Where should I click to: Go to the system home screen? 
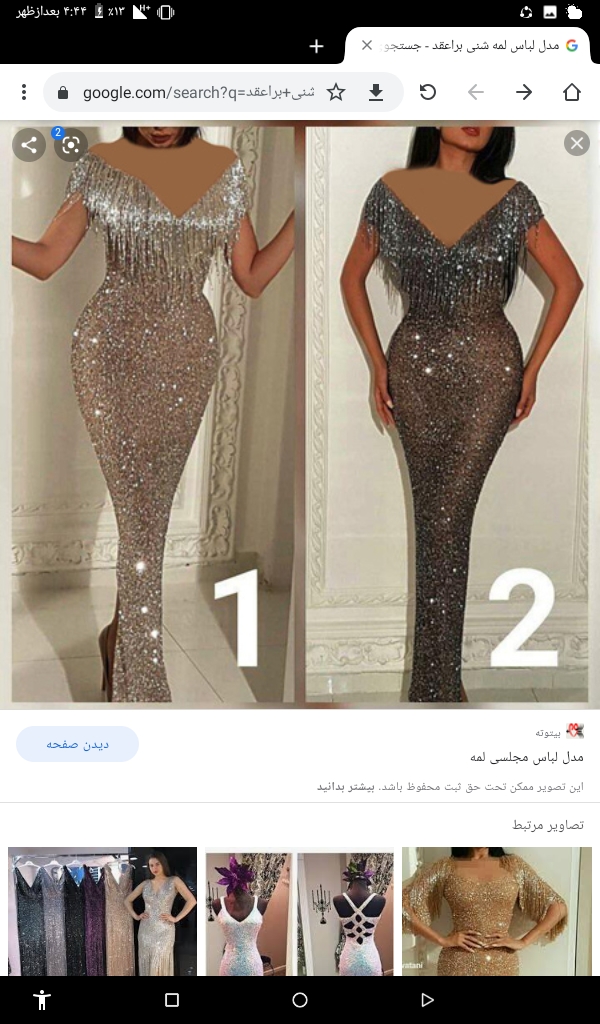tap(300, 1000)
